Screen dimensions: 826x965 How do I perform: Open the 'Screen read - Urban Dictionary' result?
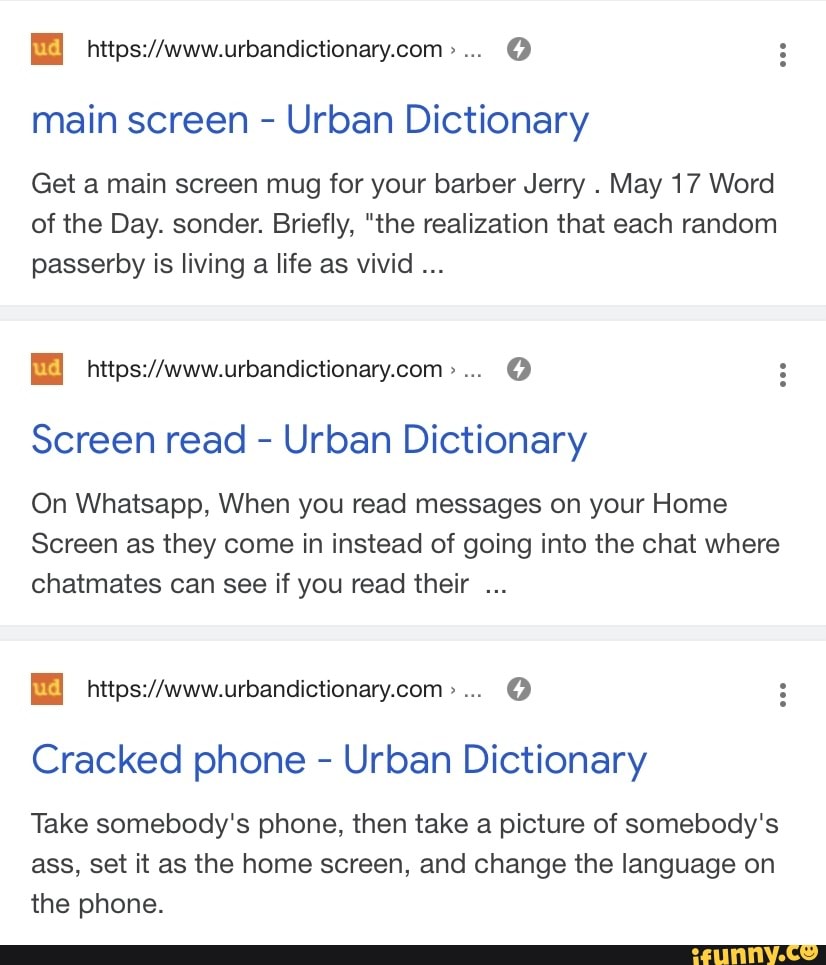tap(309, 440)
